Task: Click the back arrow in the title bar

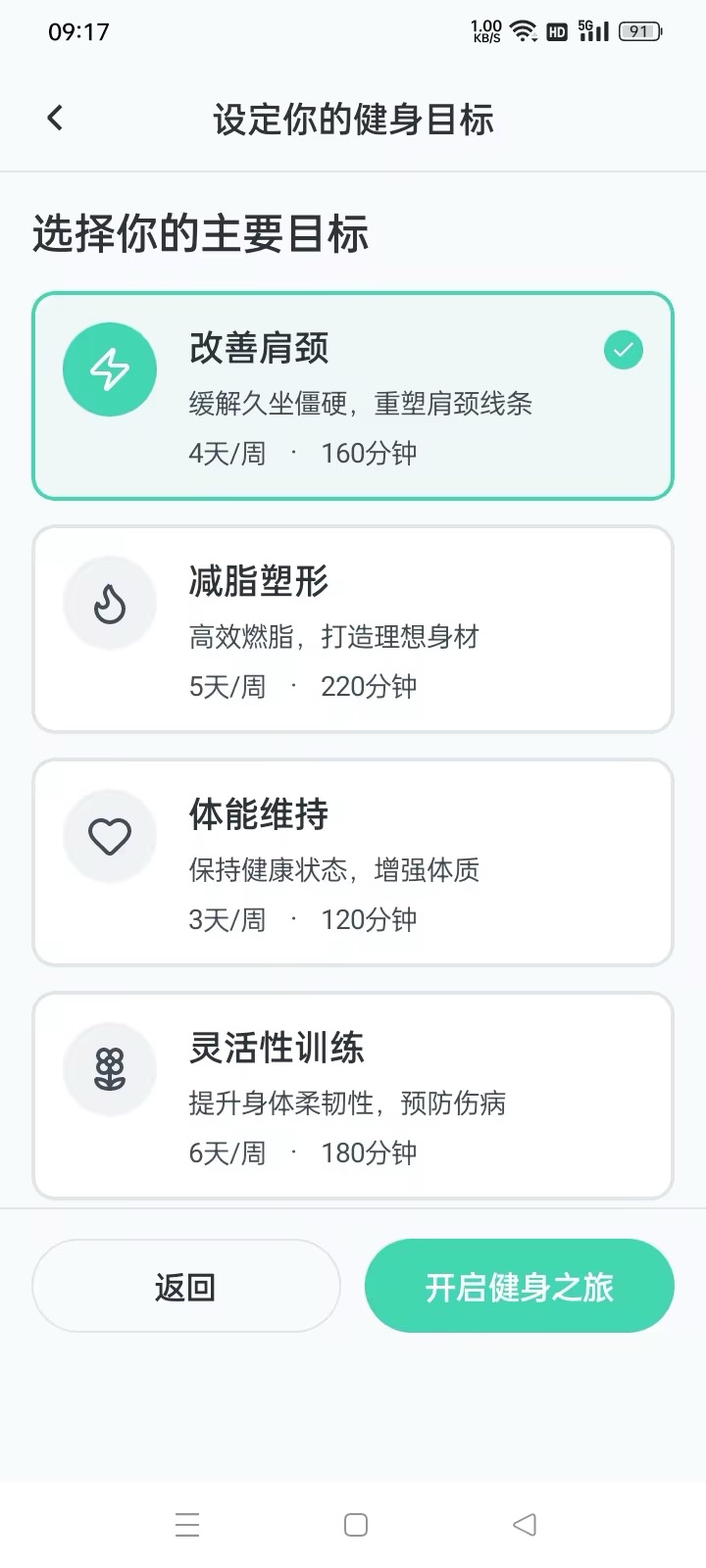Action: point(54,117)
